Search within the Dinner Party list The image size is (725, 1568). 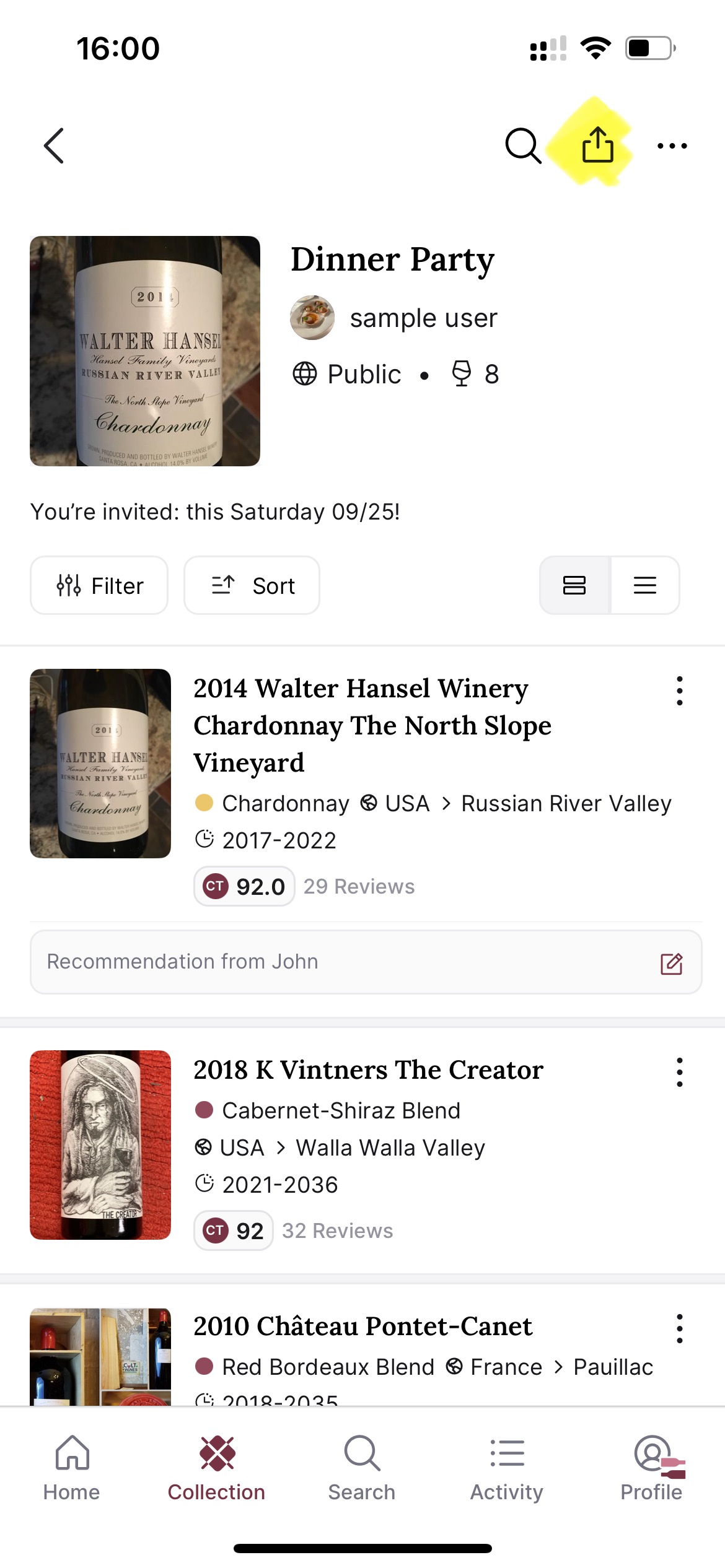pyautogui.click(x=523, y=146)
